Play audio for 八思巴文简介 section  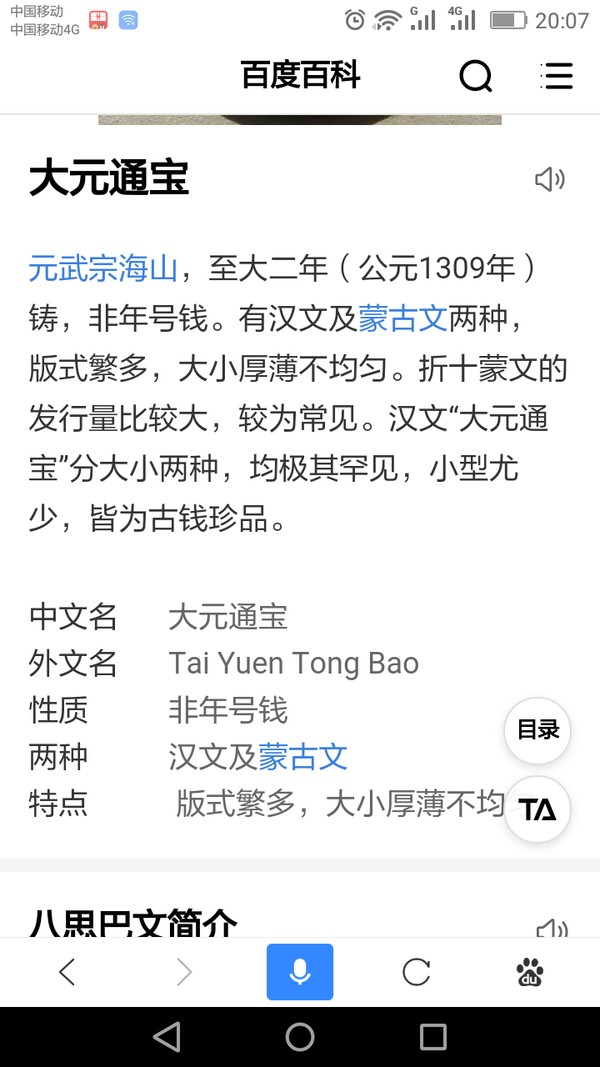pos(551,929)
